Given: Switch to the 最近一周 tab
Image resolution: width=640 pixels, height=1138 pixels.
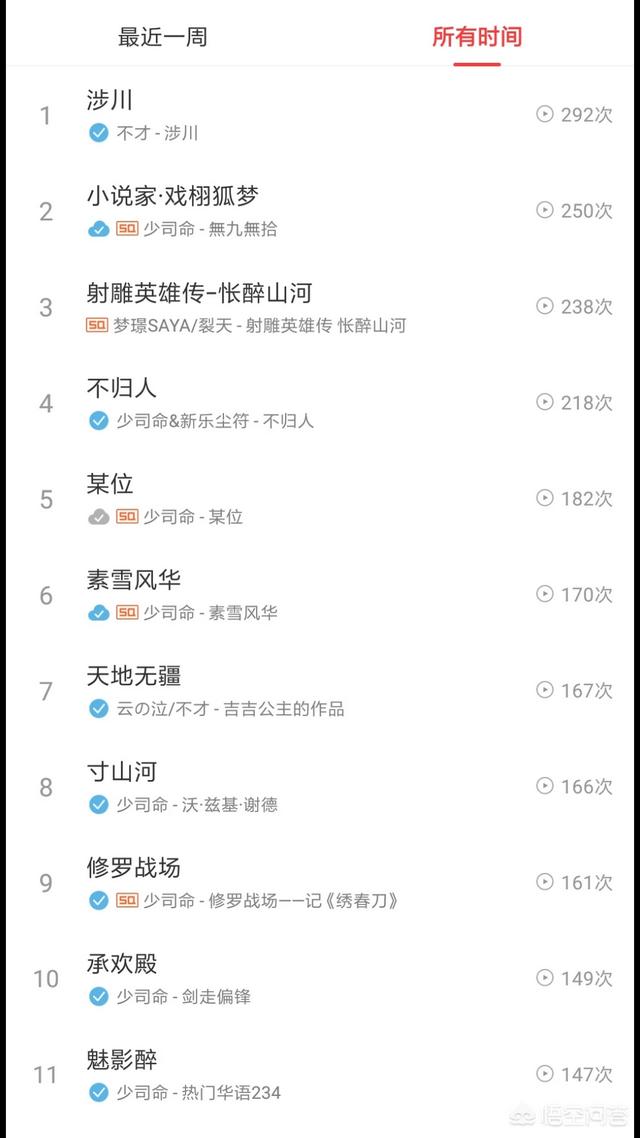Looking at the screenshot, I should [163, 37].
